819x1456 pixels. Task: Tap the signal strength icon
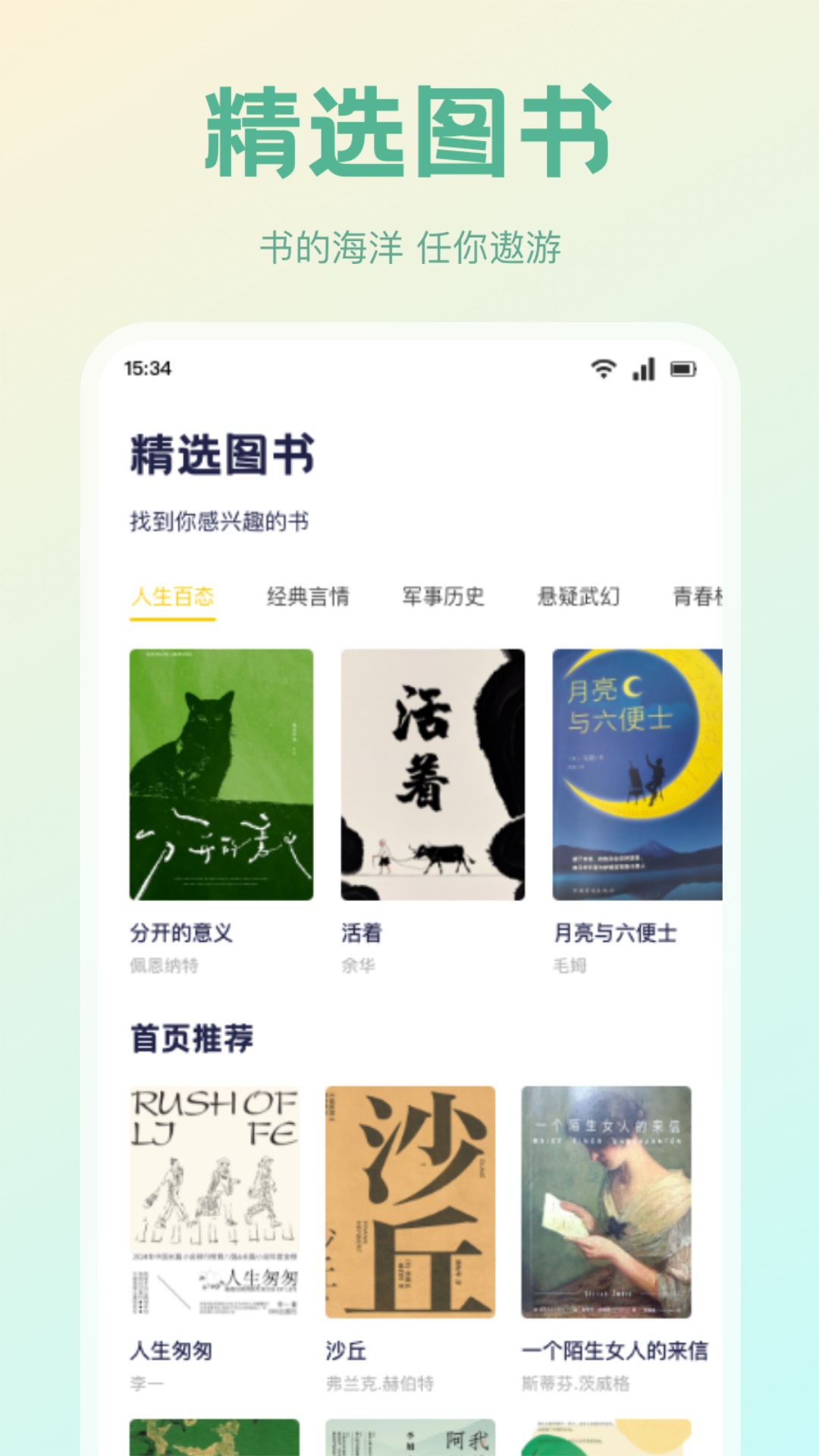pyautogui.click(x=644, y=369)
